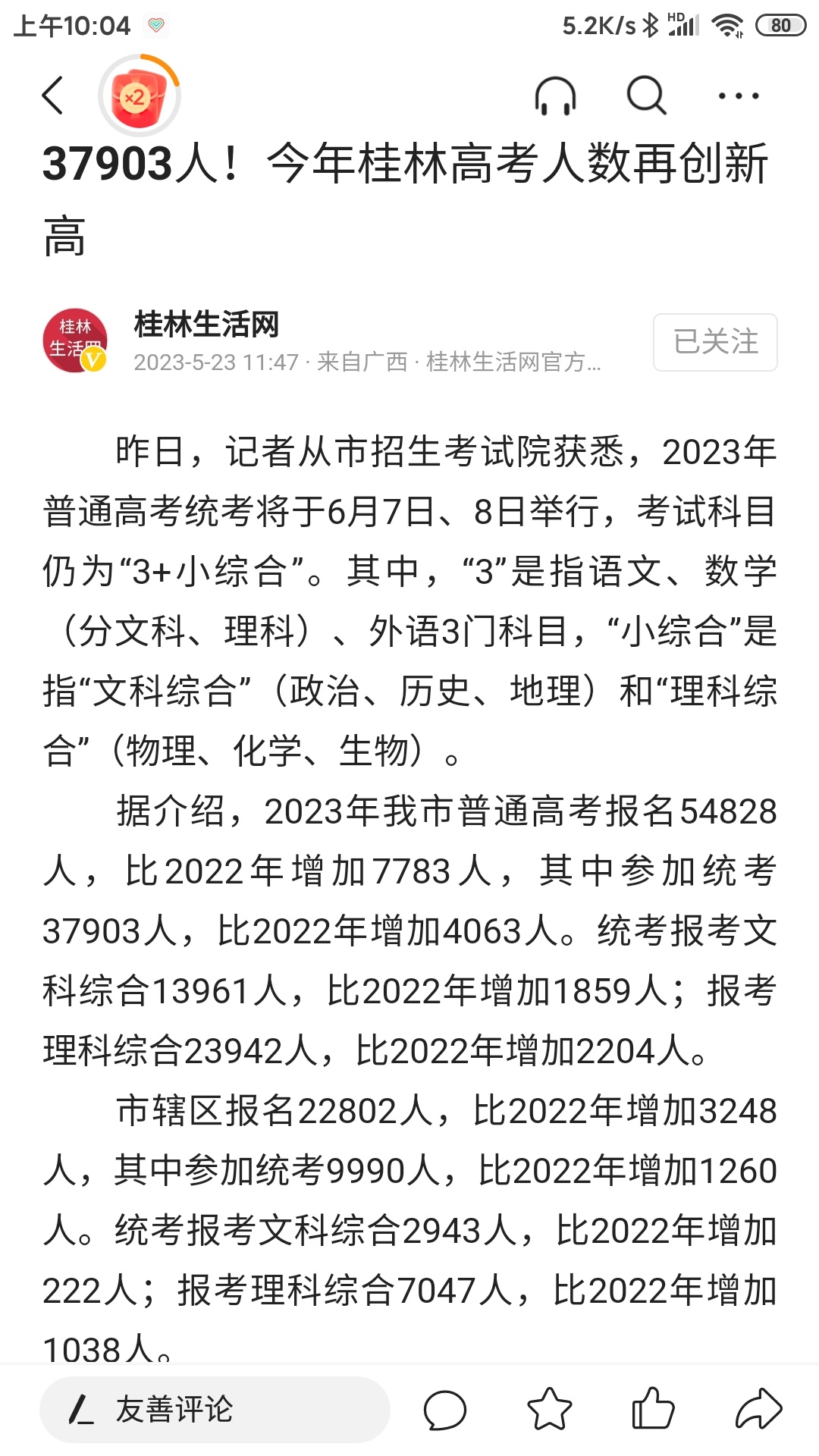The width and height of the screenshot is (819, 1456).
Task: Open the three-dot overflow menu
Action: click(x=738, y=96)
